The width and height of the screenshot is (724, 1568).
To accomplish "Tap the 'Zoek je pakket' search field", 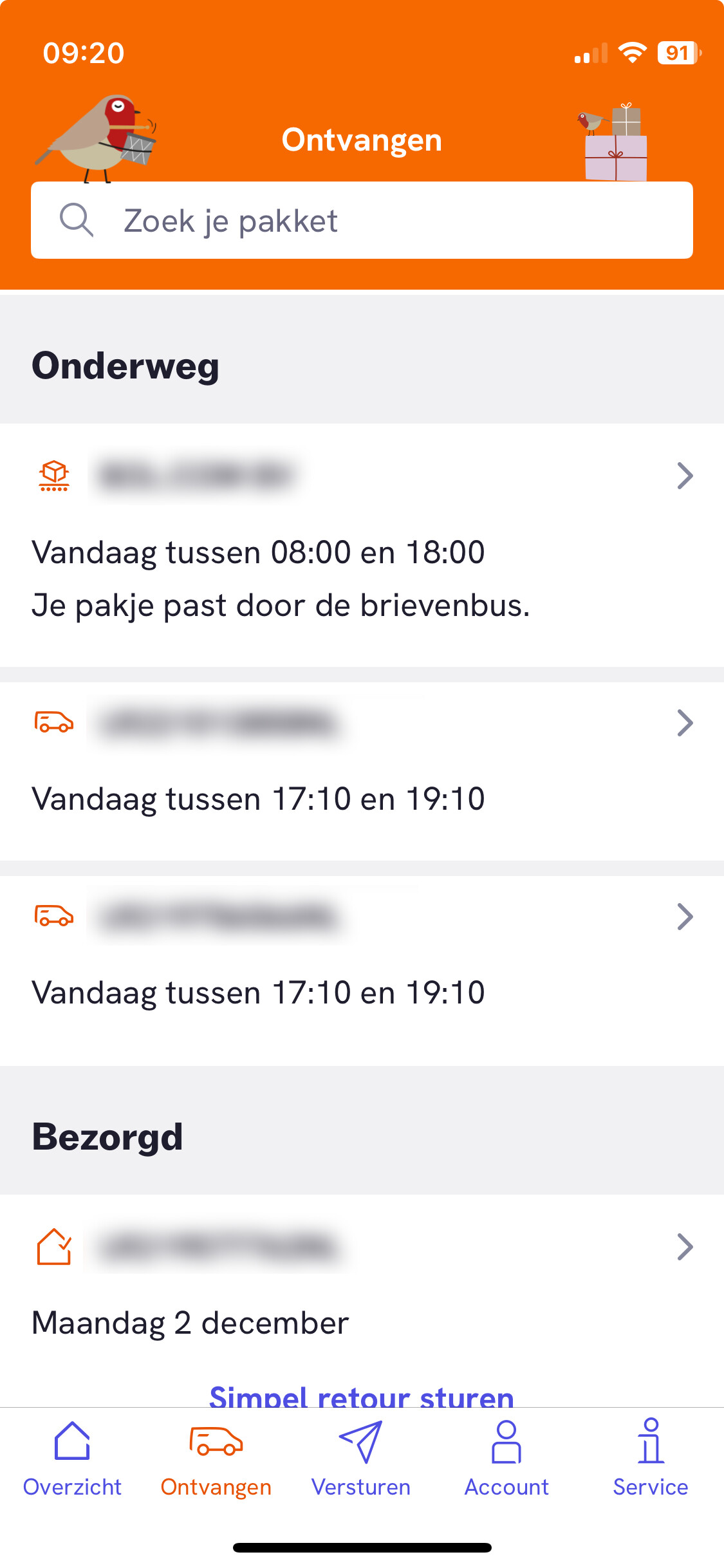I will (x=362, y=220).
